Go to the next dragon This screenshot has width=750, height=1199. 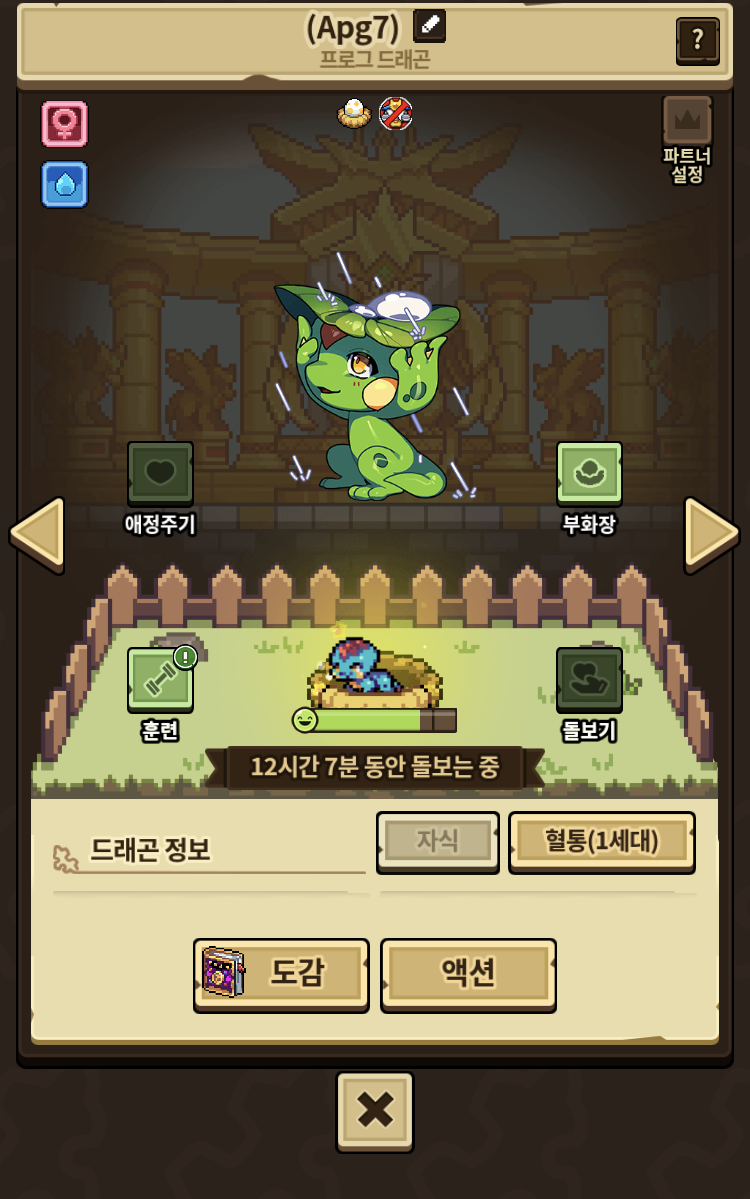[711, 534]
